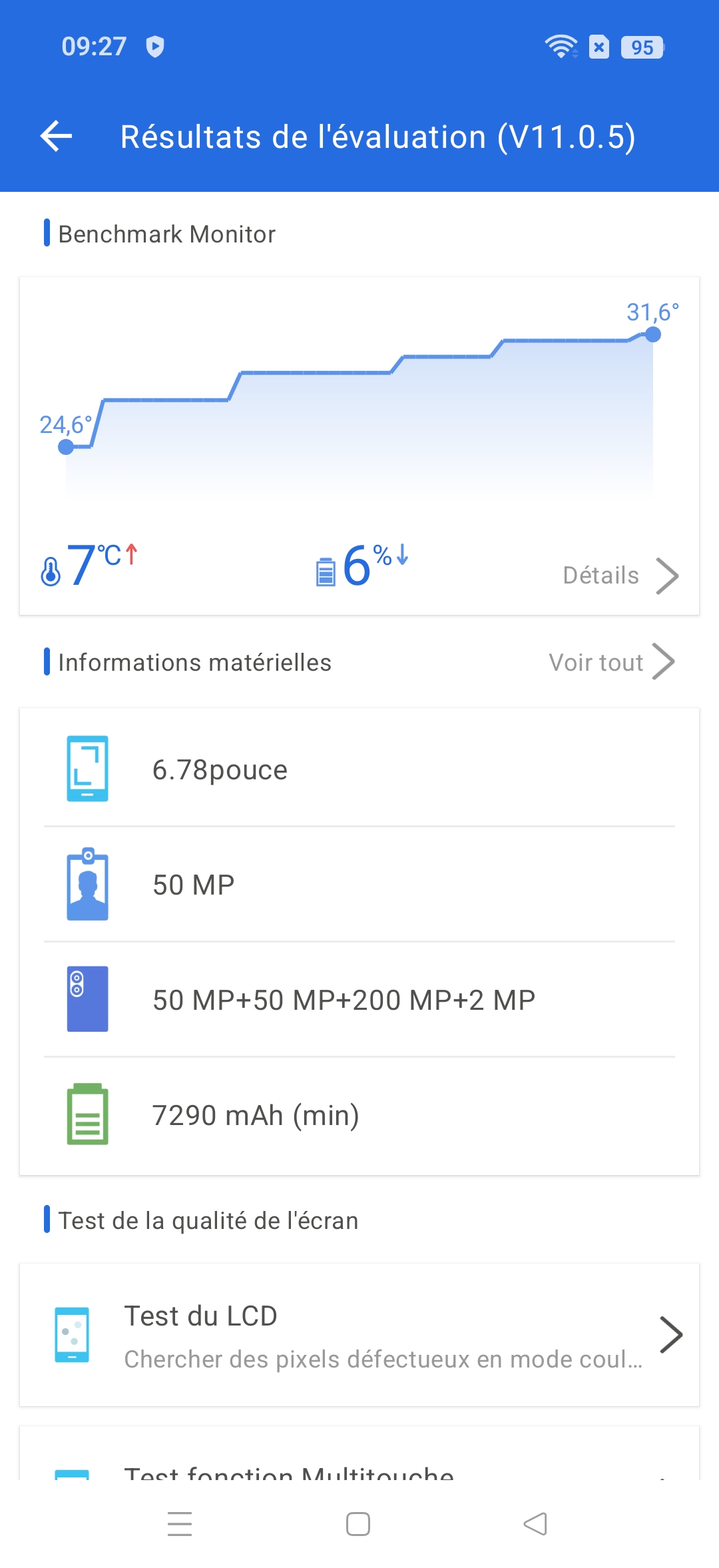Open Benchmark Monitor Détails
The height and width of the screenshot is (1568, 719).
[620, 576]
